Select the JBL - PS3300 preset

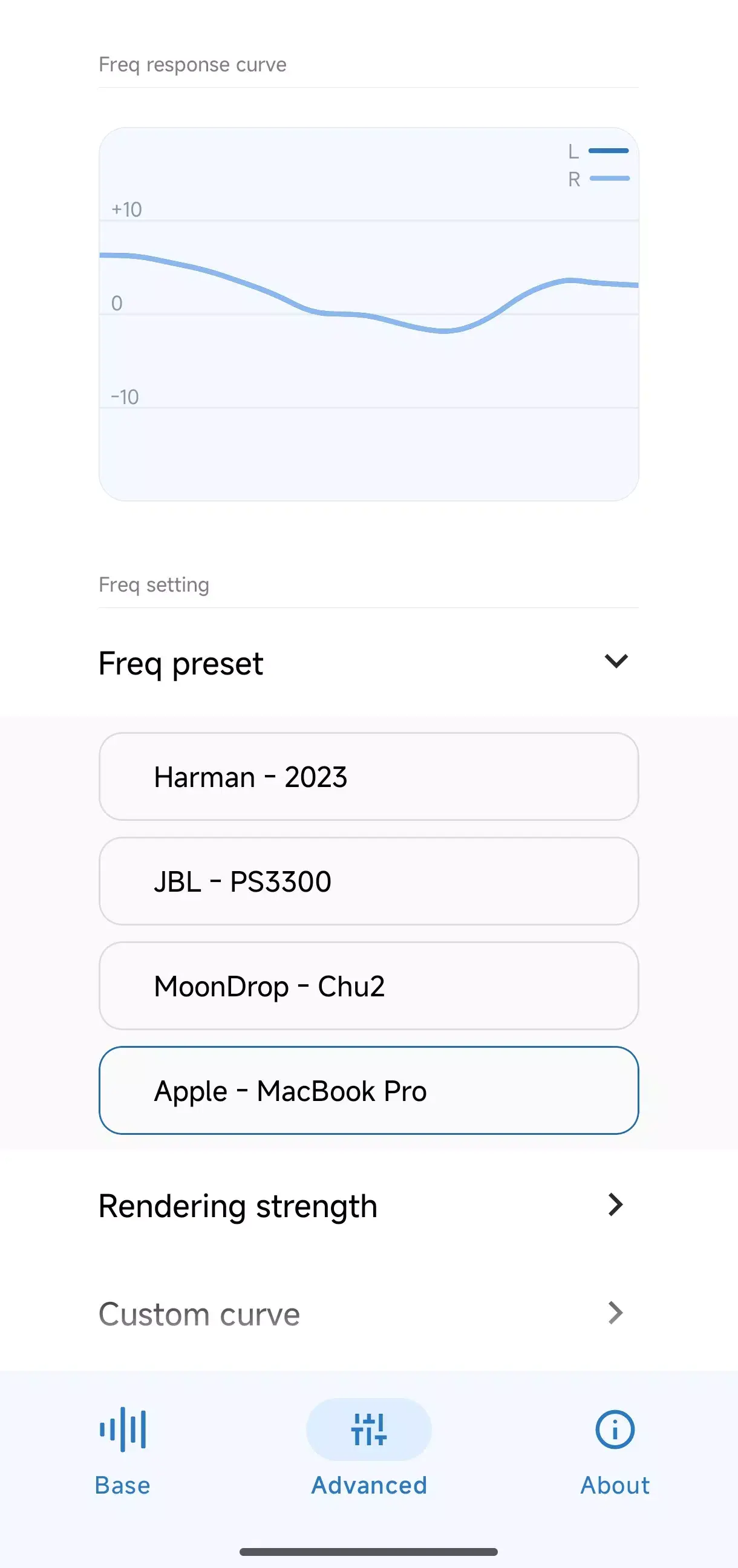tap(368, 881)
